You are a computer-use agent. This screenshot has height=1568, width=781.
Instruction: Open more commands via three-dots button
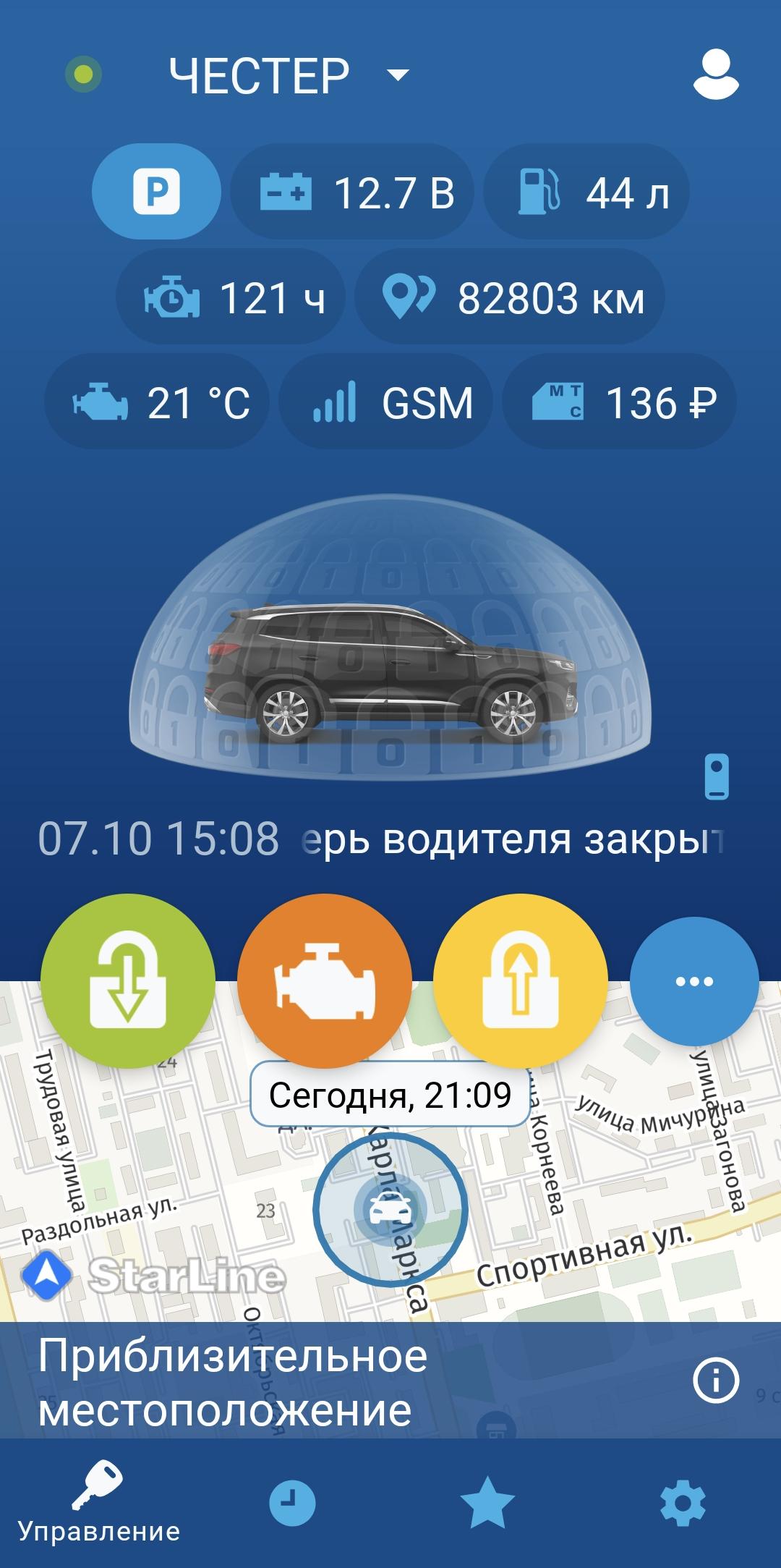point(694,981)
